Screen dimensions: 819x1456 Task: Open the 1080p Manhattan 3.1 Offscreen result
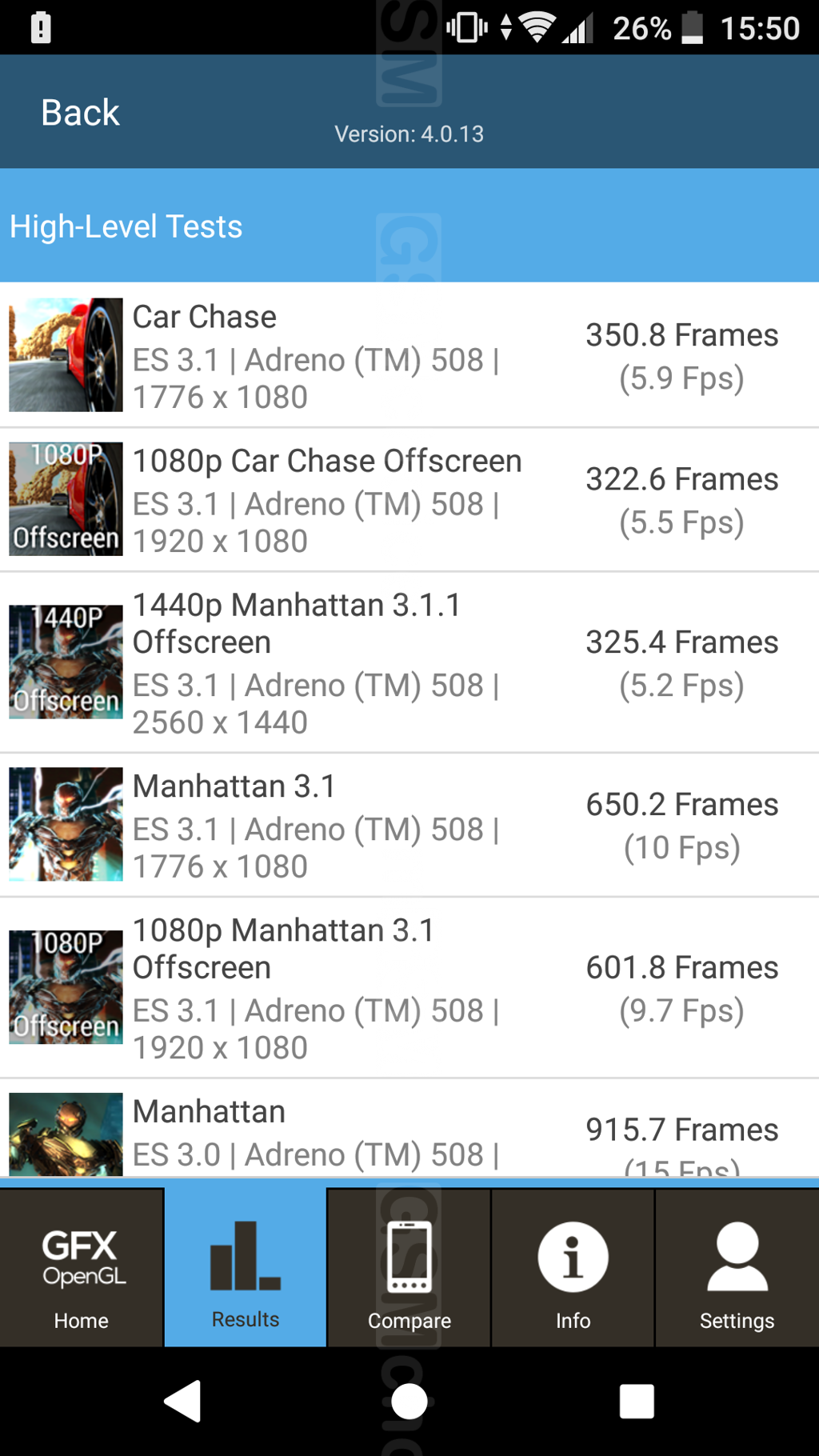tap(408, 987)
